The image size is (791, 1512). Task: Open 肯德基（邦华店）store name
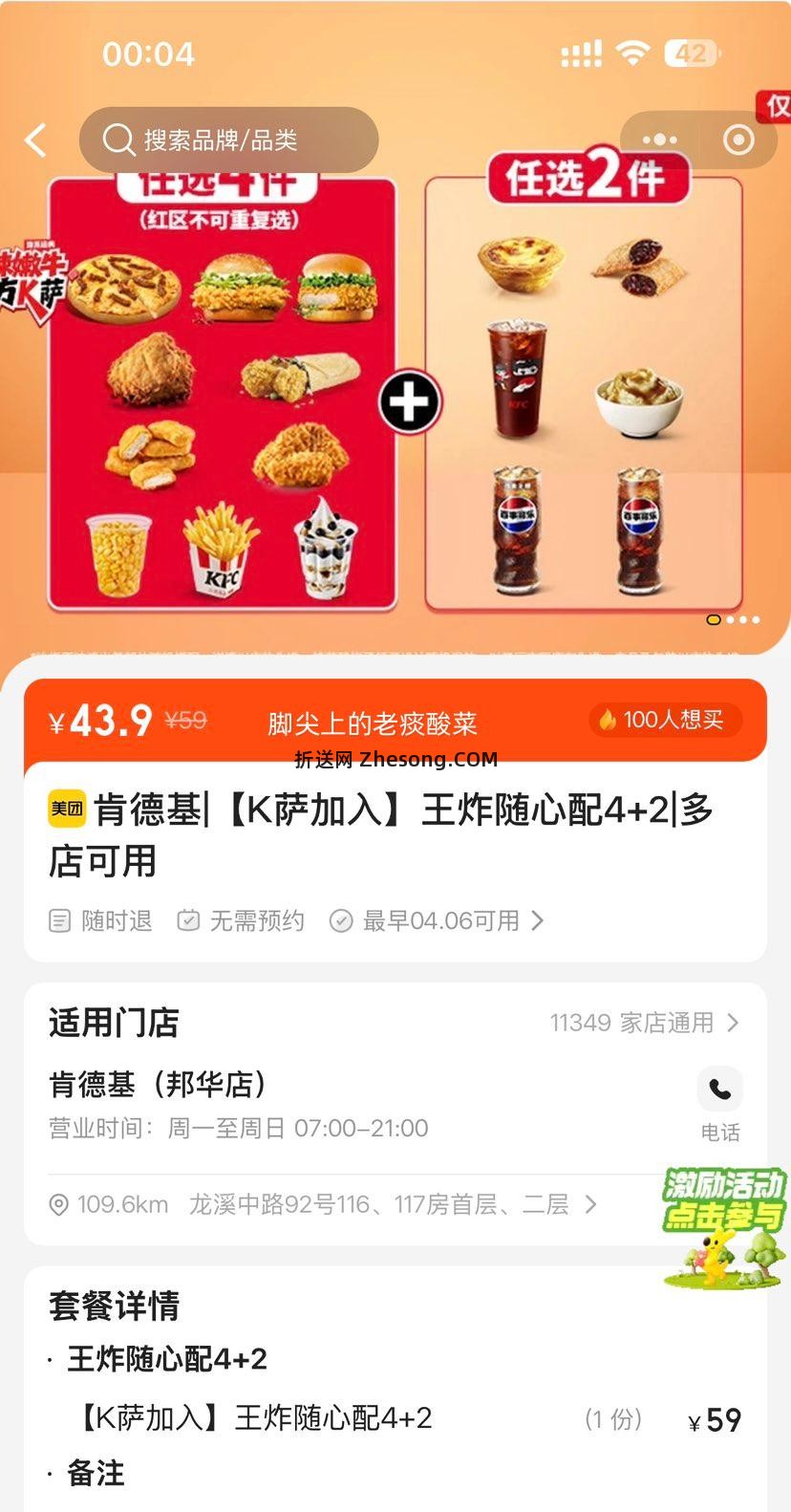click(x=159, y=1085)
